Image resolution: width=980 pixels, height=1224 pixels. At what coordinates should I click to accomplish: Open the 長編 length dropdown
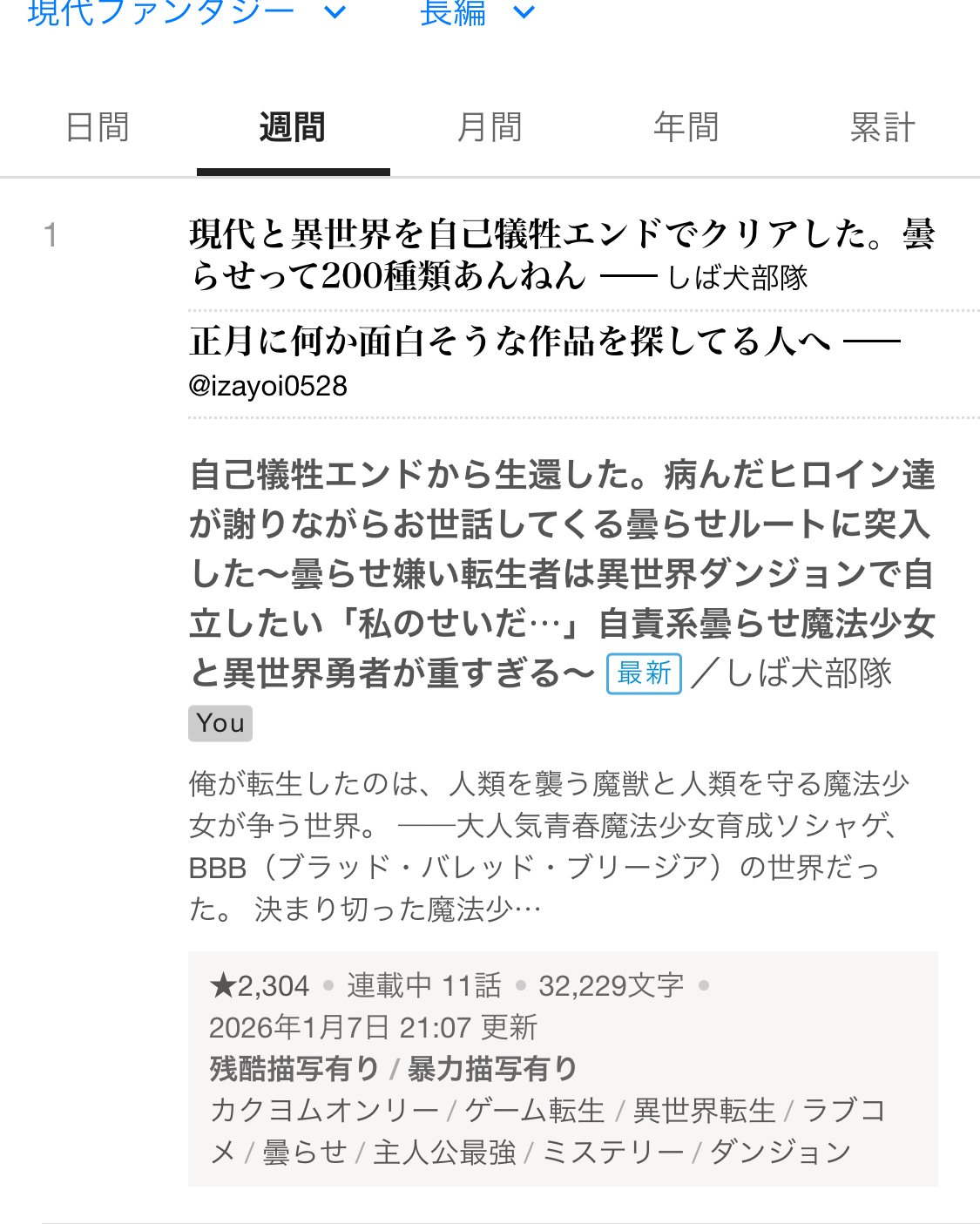pos(476,13)
